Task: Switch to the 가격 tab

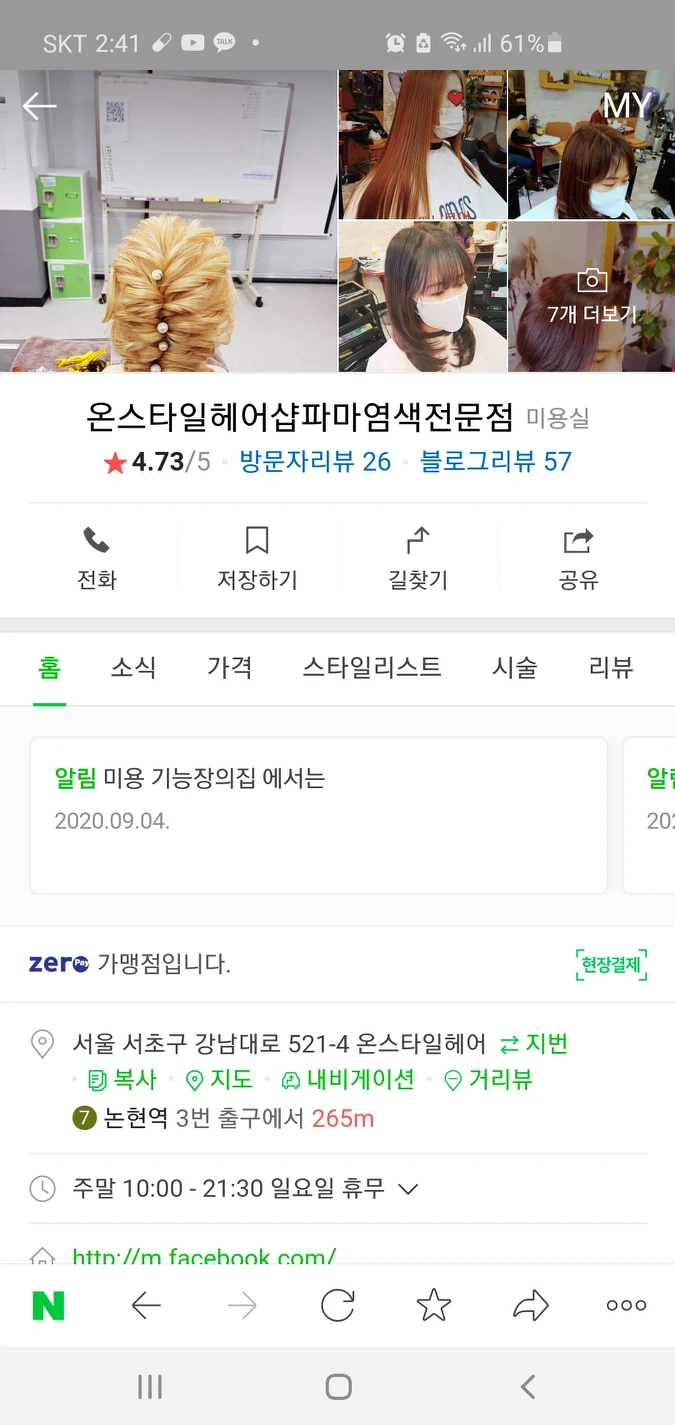Action: tap(229, 668)
